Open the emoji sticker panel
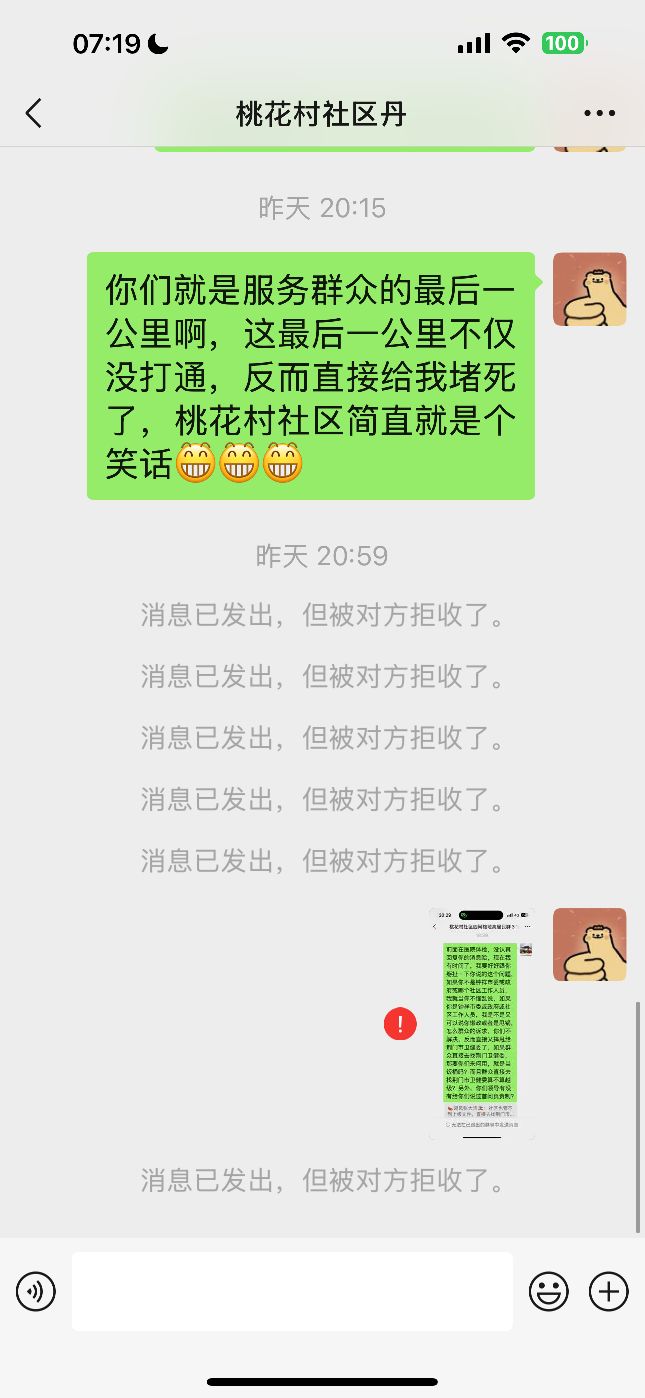This screenshot has height=1398, width=645. [x=548, y=1292]
